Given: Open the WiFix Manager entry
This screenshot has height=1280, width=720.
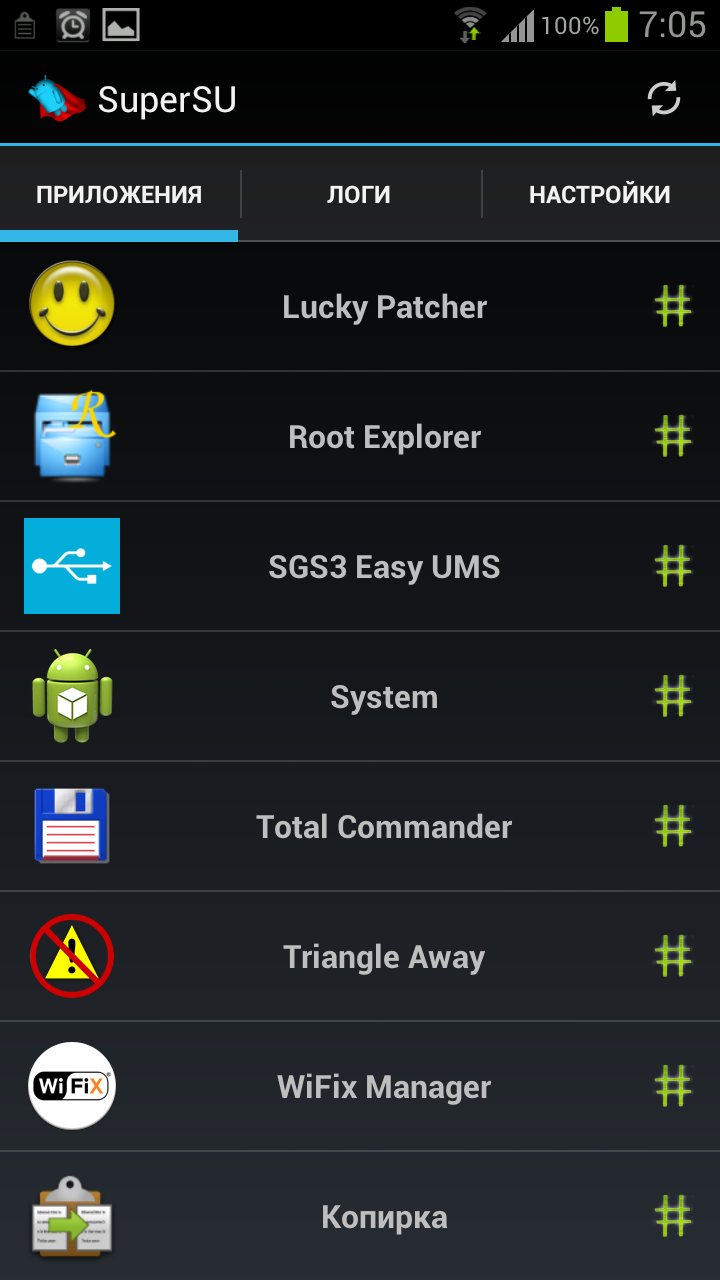Looking at the screenshot, I should click(x=360, y=1087).
